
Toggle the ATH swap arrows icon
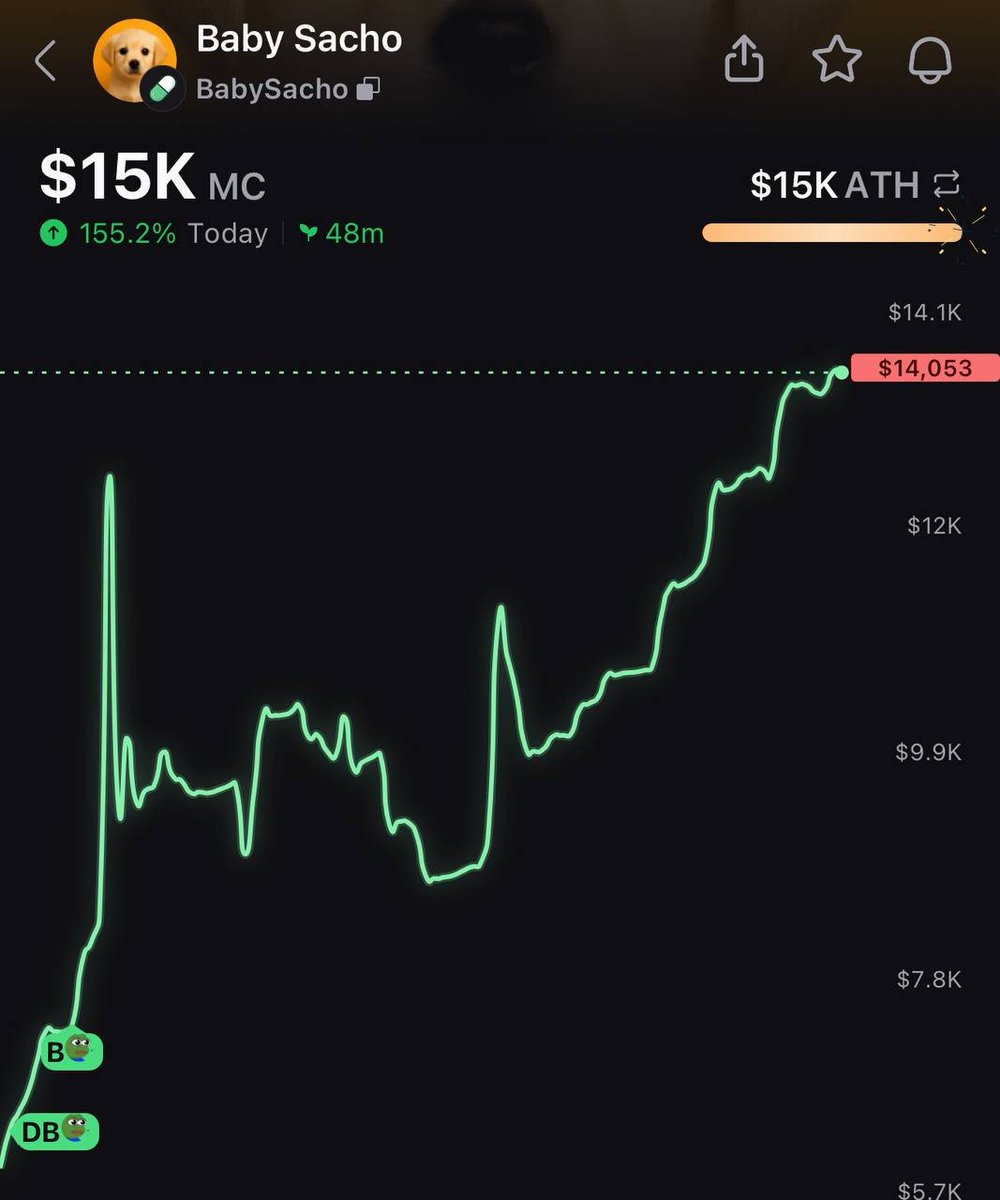[x=946, y=184]
